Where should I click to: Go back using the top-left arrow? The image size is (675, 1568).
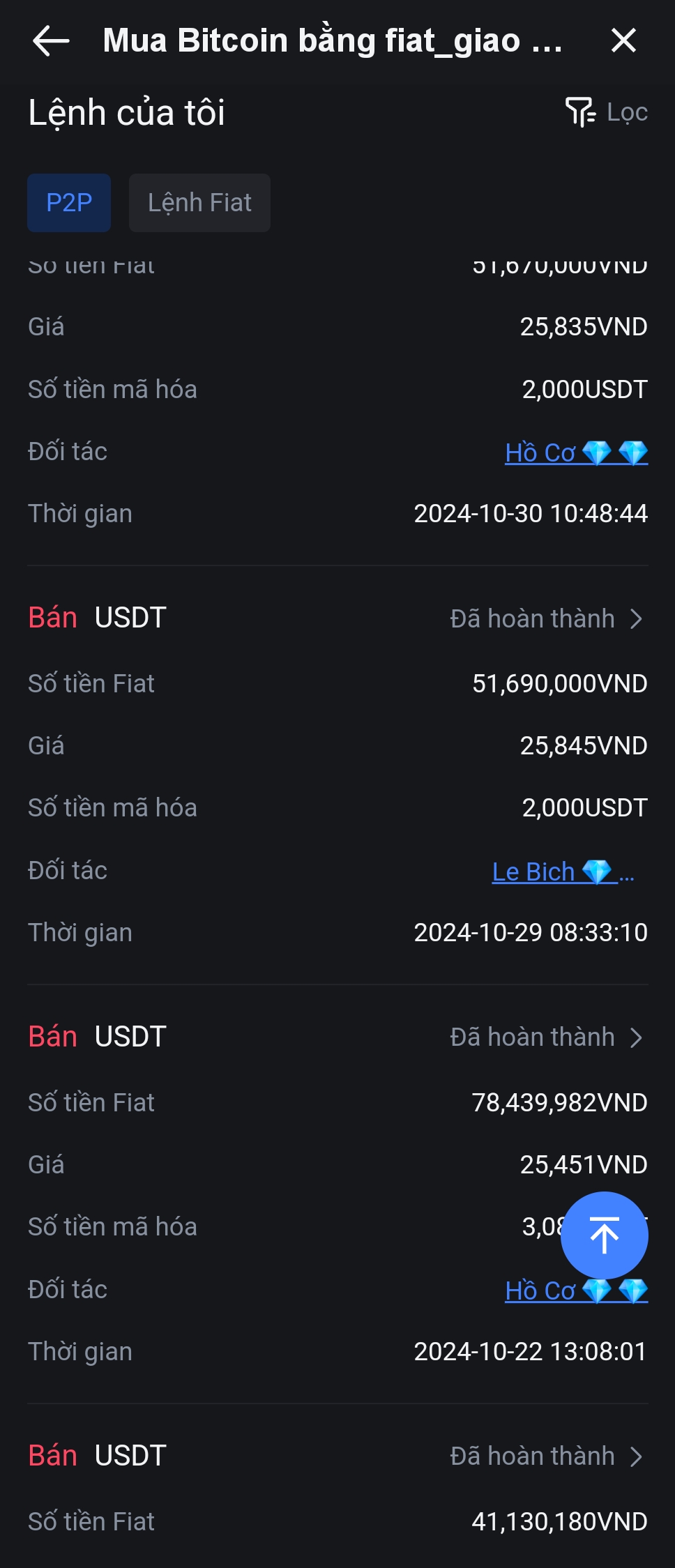pyautogui.click(x=51, y=41)
